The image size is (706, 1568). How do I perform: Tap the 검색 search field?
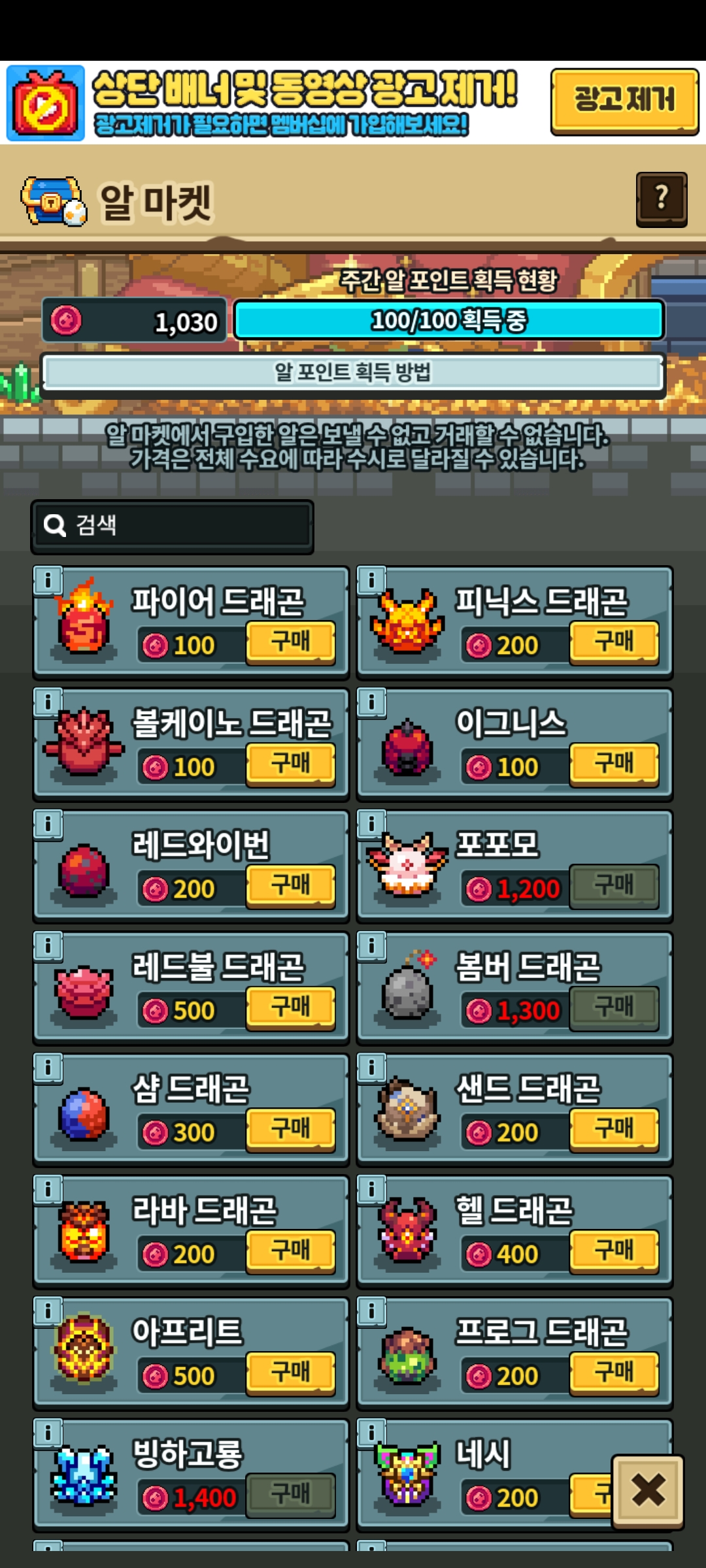tap(173, 526)
